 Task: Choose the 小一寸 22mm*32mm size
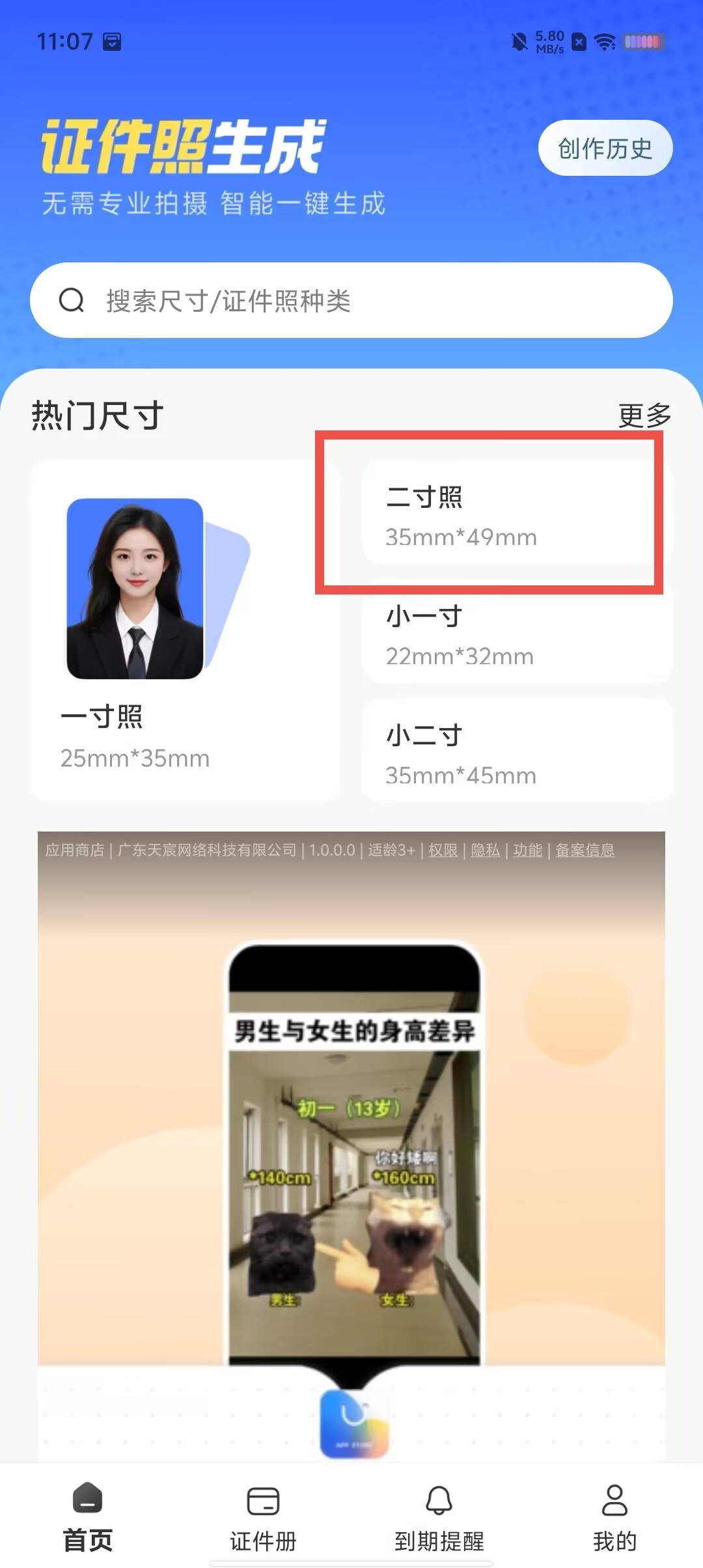click(517, 632)
